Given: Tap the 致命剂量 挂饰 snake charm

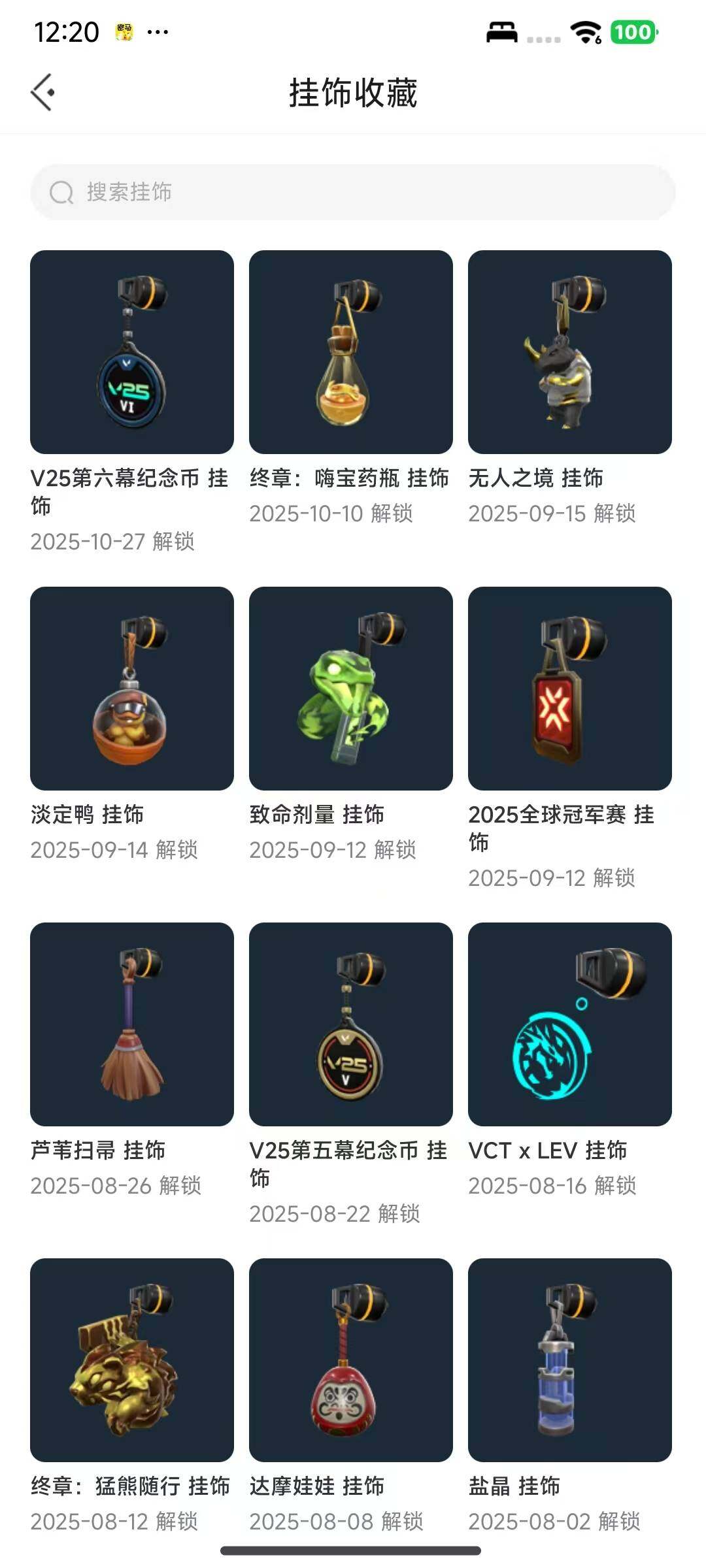Looking at the screenshot, I should pos(351,689).
